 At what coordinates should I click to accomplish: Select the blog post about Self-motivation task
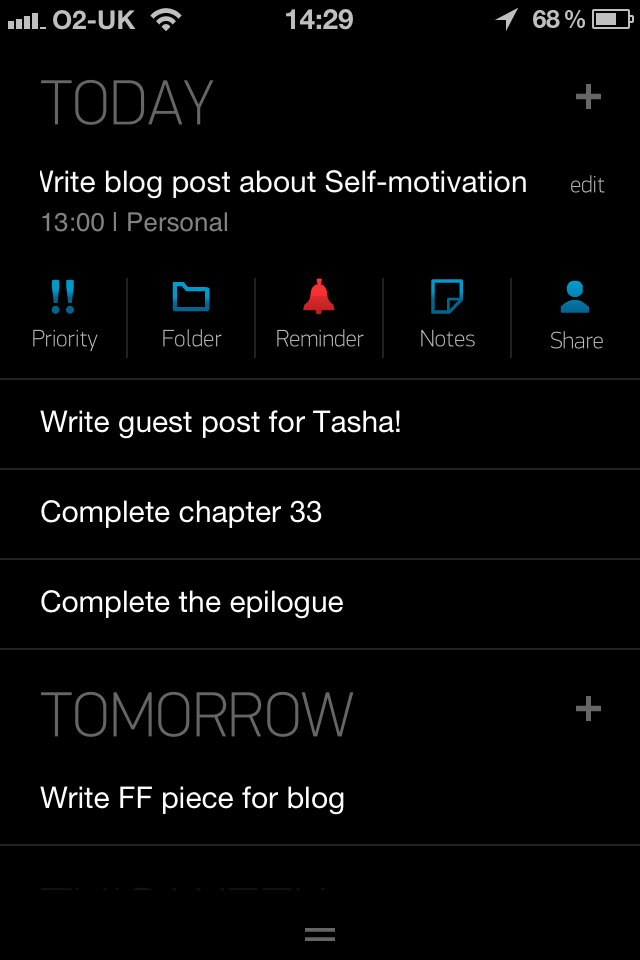click(x=284, y=183)
